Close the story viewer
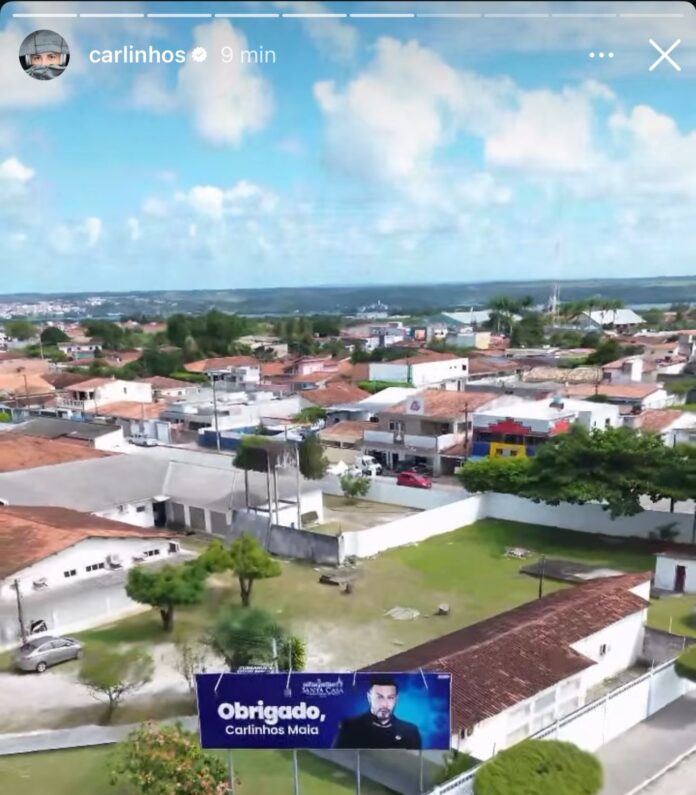The width and height of the screenshot is (696, 795). pyautogui.click(x=664, y=55)
